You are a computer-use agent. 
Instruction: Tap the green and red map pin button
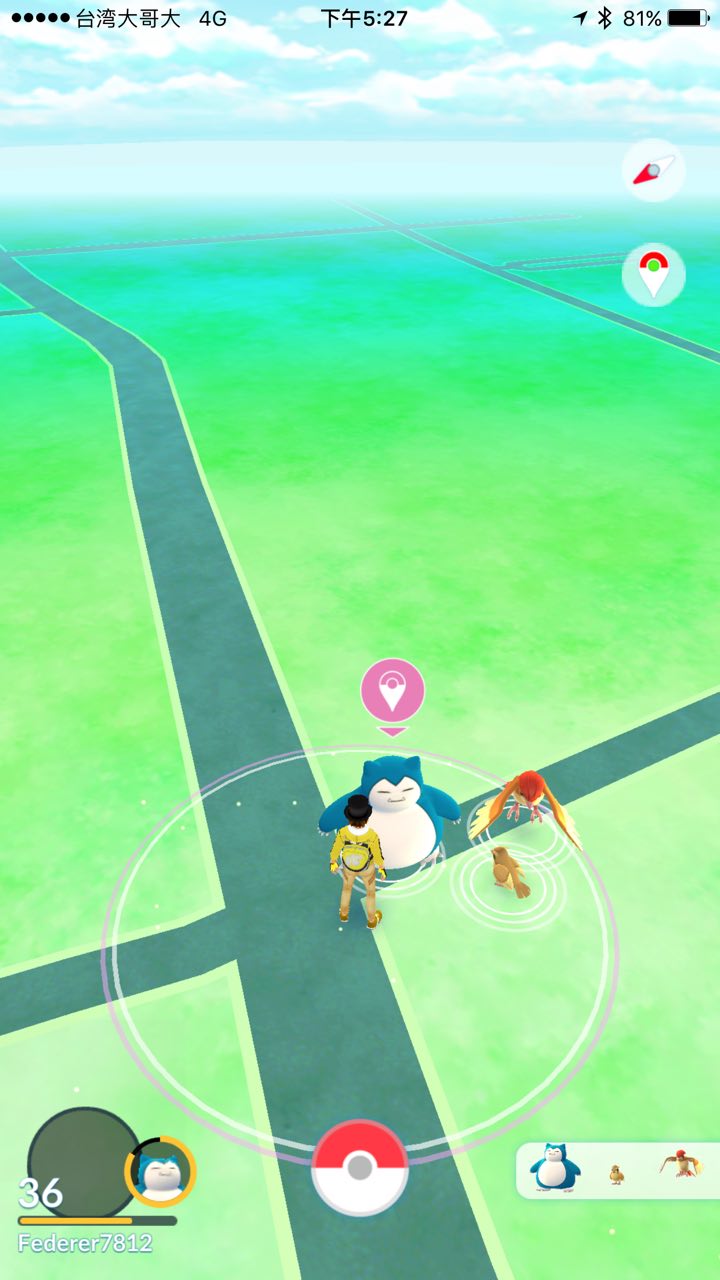[654, 274]
